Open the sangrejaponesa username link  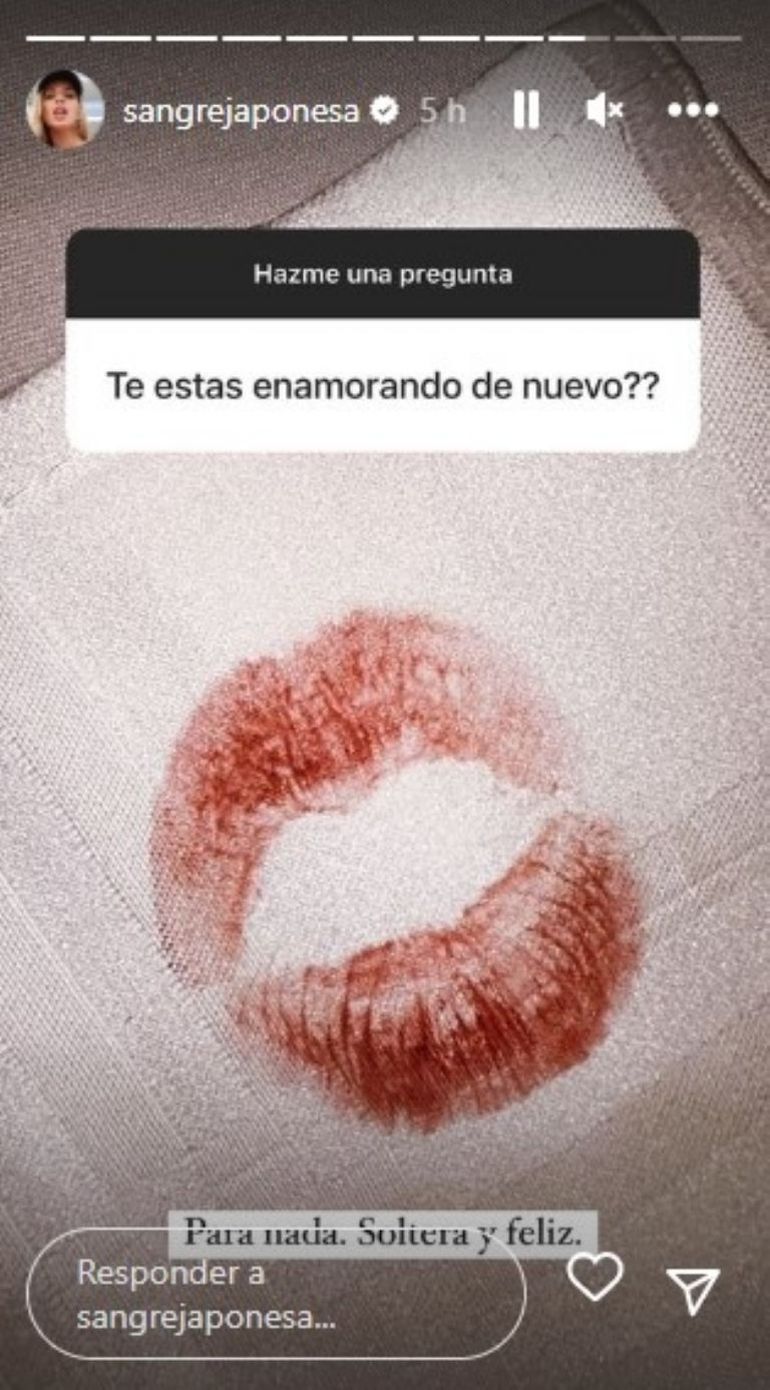pyautogui.click(x=240, y=110)
